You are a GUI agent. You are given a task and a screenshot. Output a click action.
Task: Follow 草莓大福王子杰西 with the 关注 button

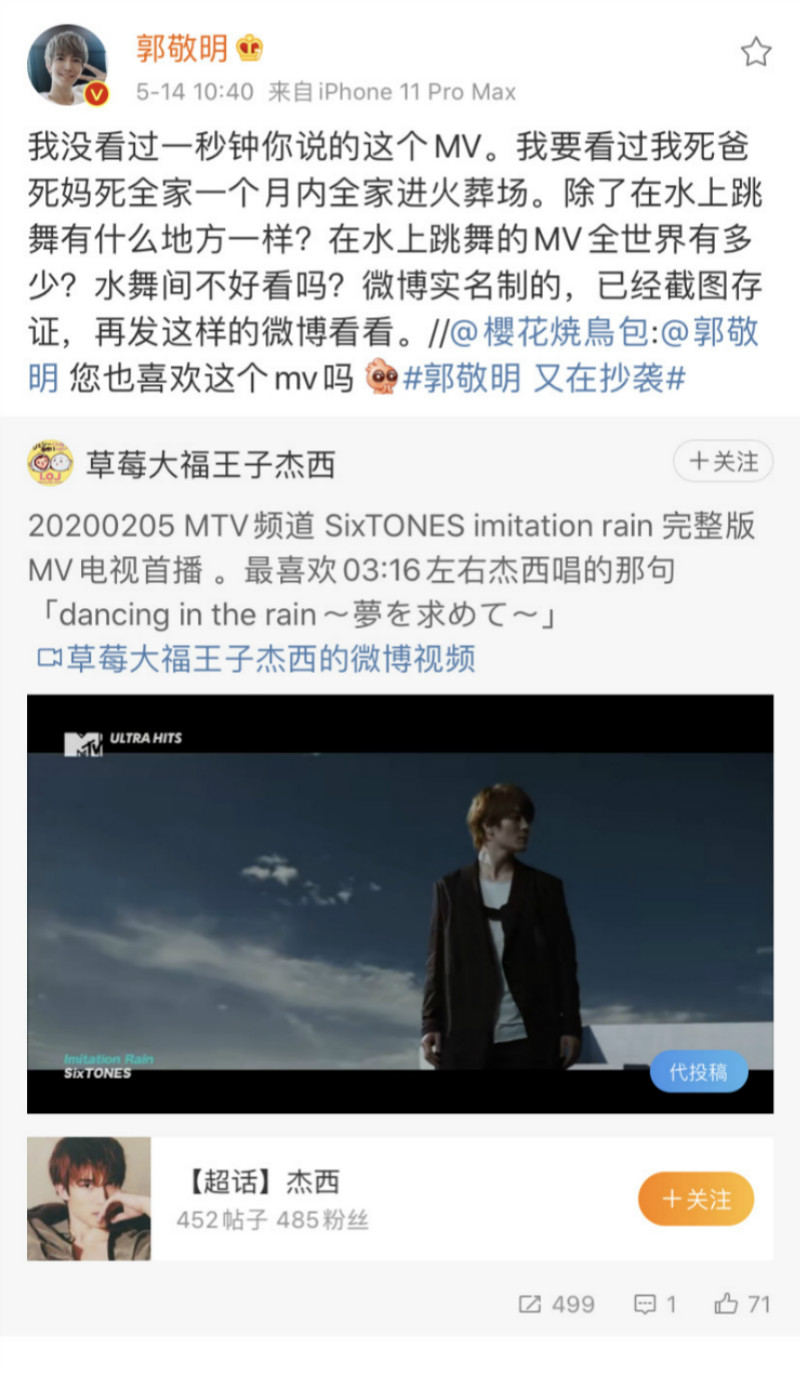coord(722,462)
